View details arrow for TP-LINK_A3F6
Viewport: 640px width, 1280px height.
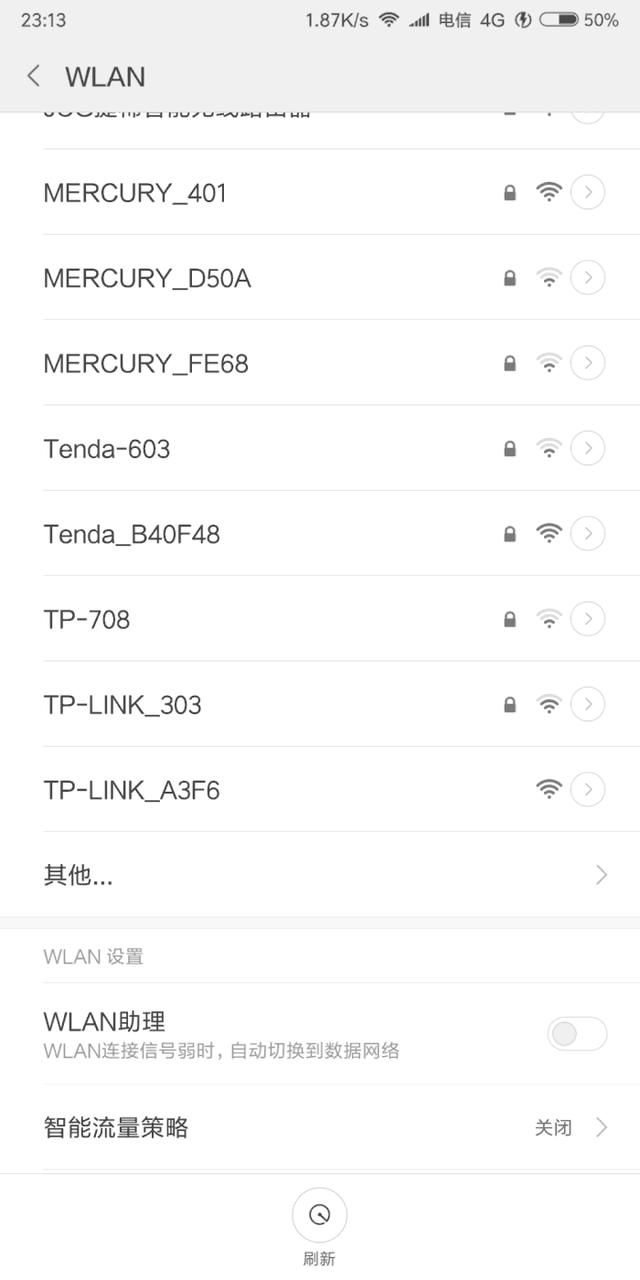click(588, 790)
